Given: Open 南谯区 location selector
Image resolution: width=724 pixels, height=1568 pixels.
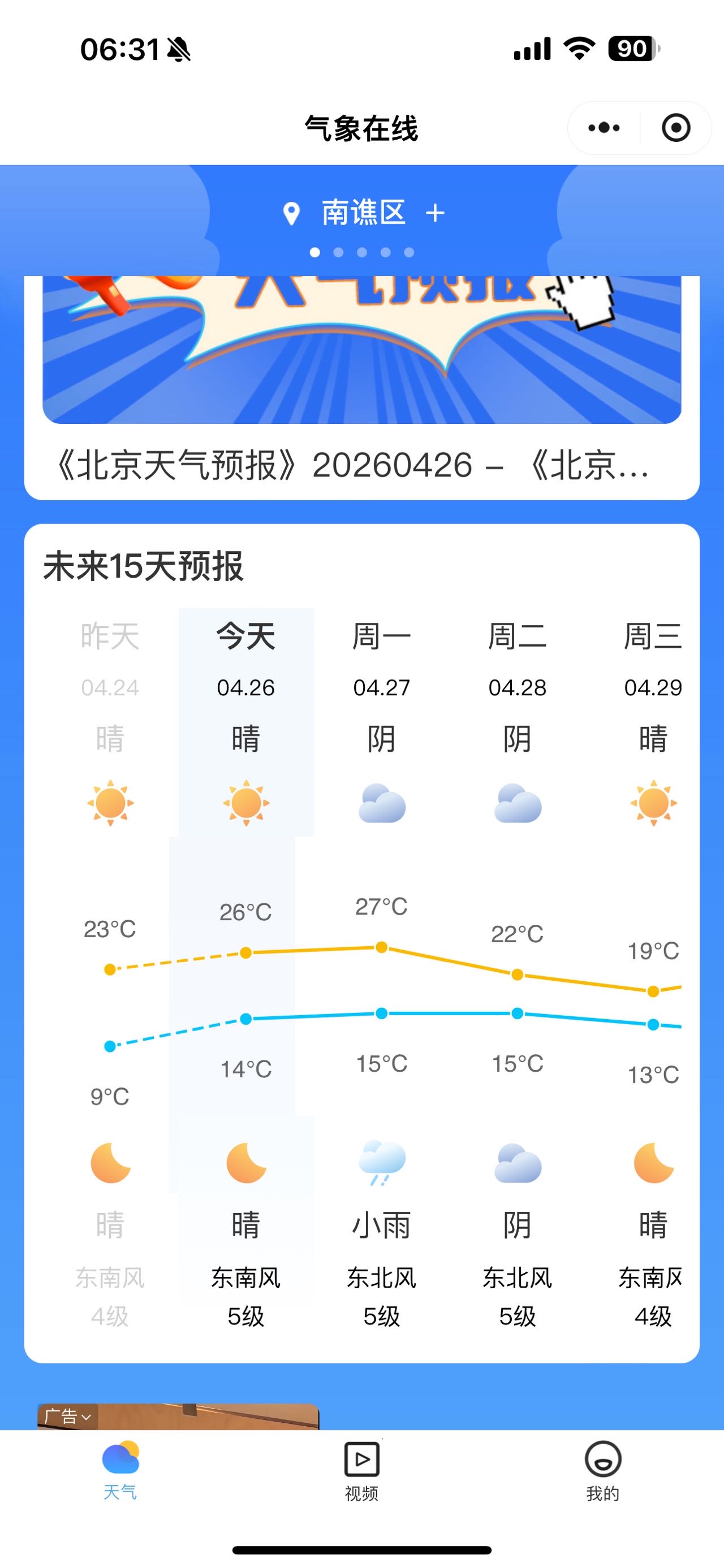Looking at the screenshot, I should (x=363, y=213).
